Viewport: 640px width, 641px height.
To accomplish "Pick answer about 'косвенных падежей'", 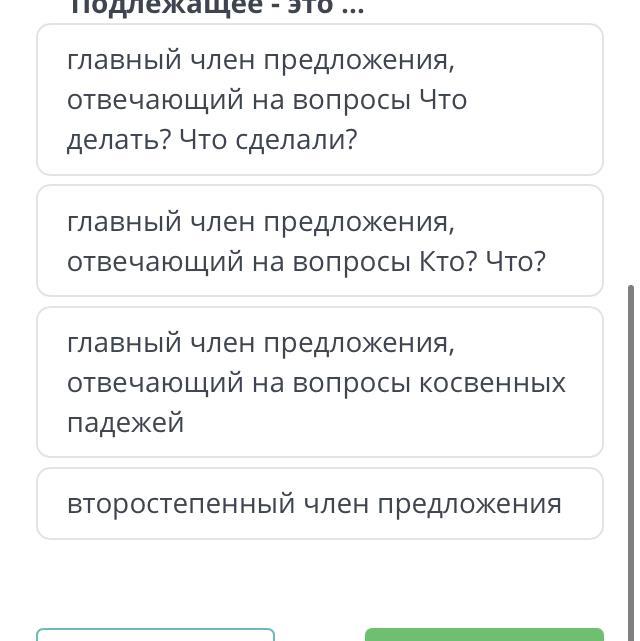I will [x=319, y=382].
